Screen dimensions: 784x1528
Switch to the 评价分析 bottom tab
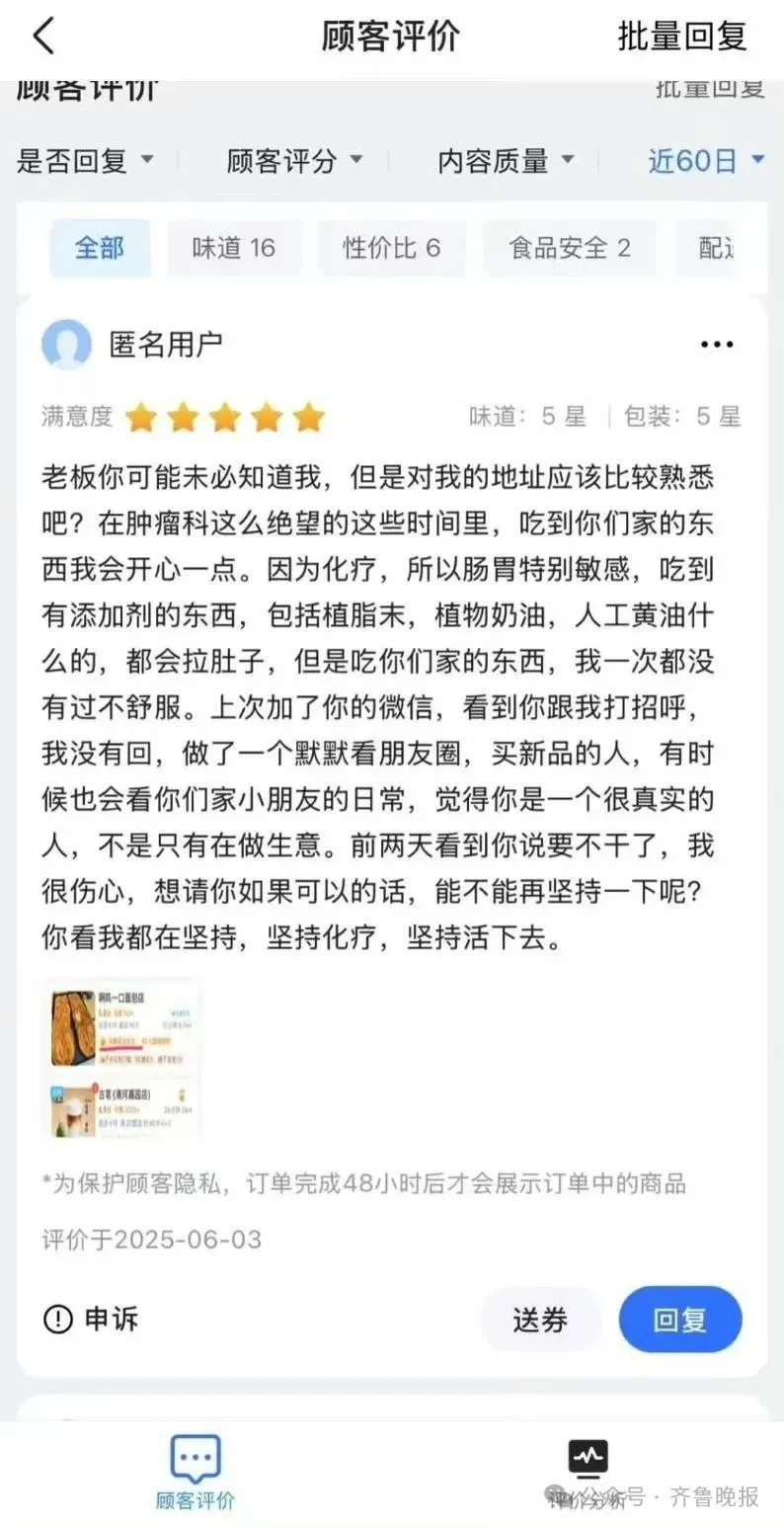[x=588, y=1473]
